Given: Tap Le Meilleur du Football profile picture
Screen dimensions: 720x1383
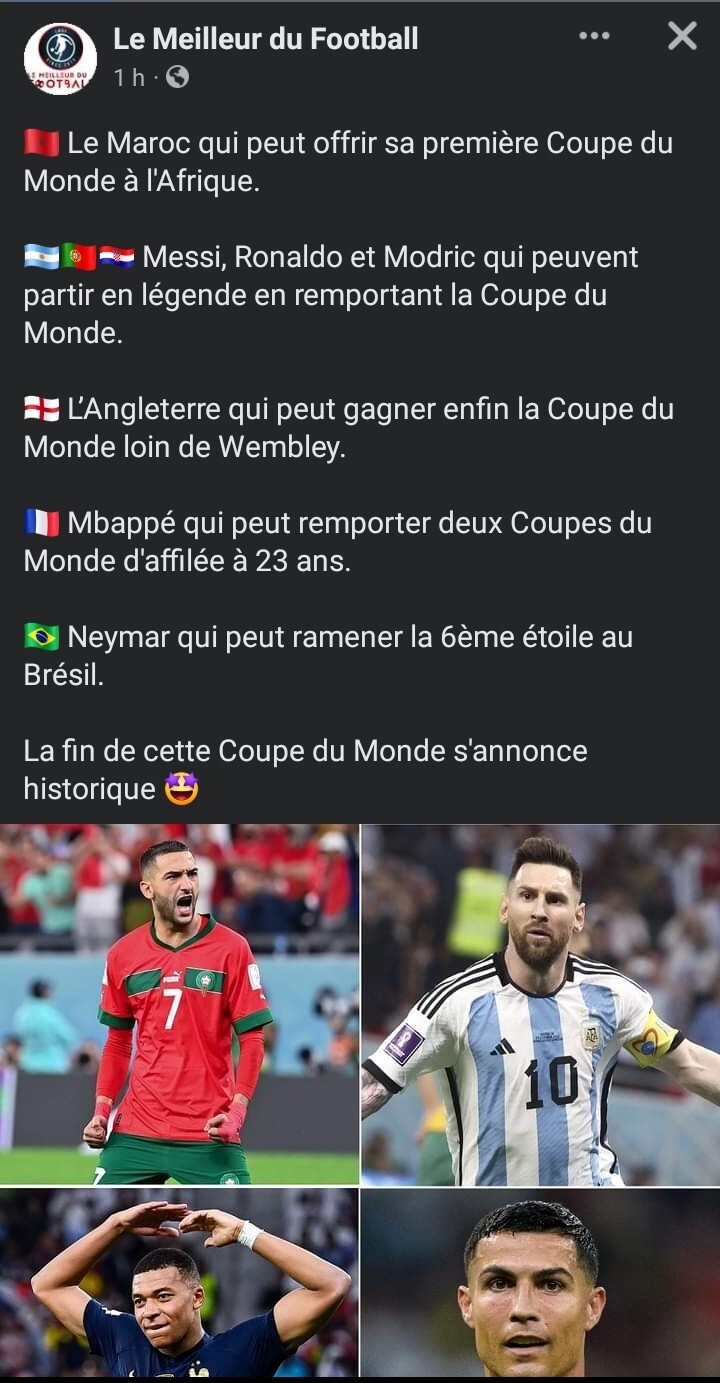Looking at the screenshot, I should pos(60,59).
